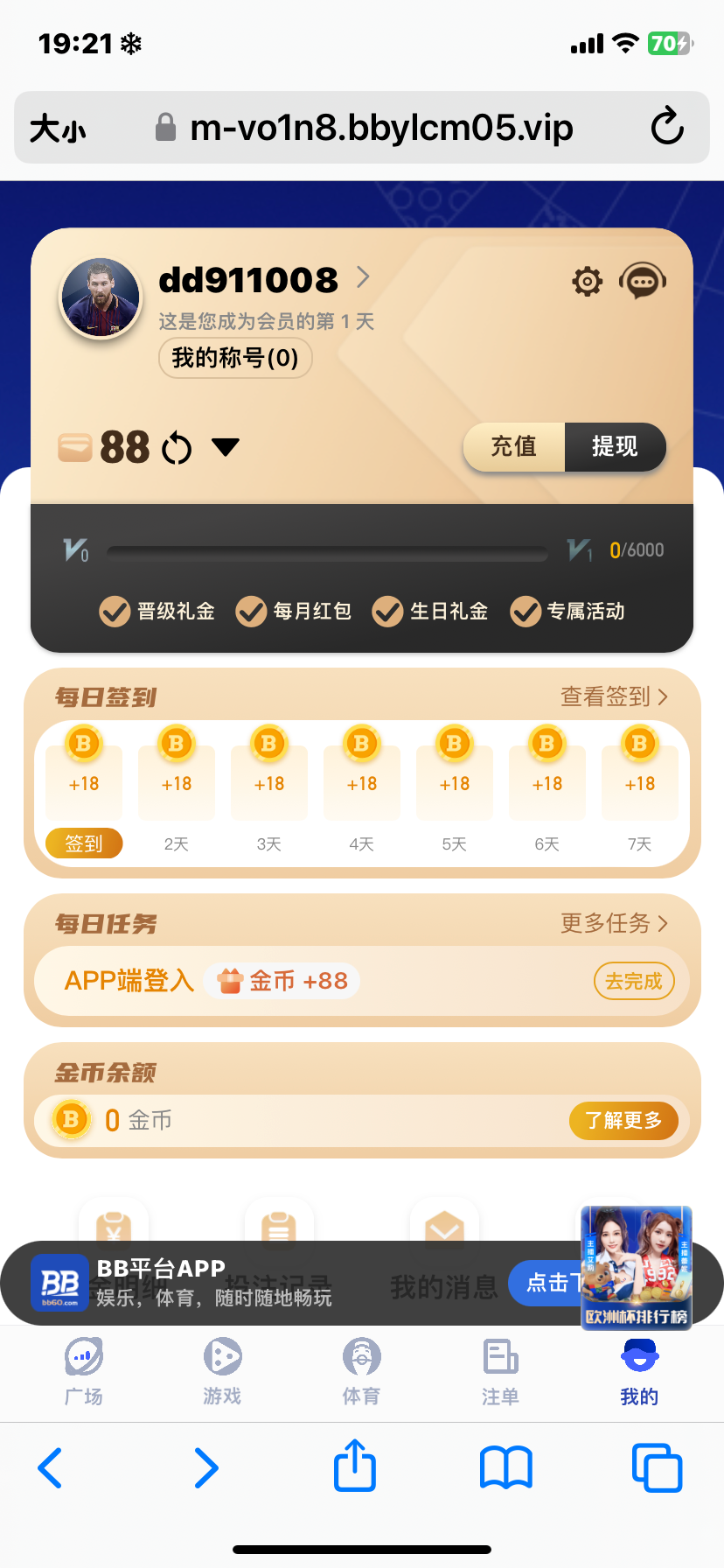This screenshot has height=1568, width=724.
Task: Open Safari share sheet
Action: 355,1466
